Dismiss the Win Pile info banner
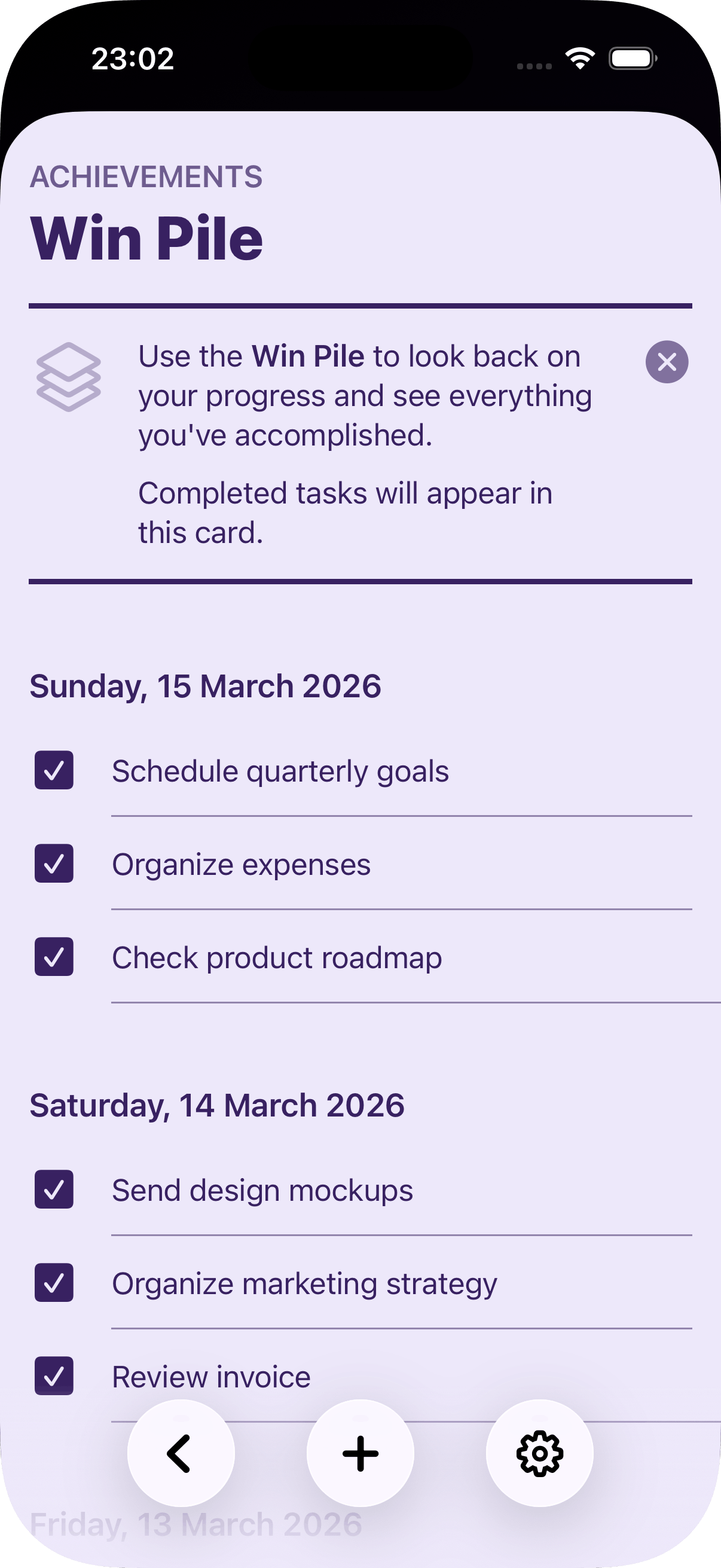 [666, 362]
